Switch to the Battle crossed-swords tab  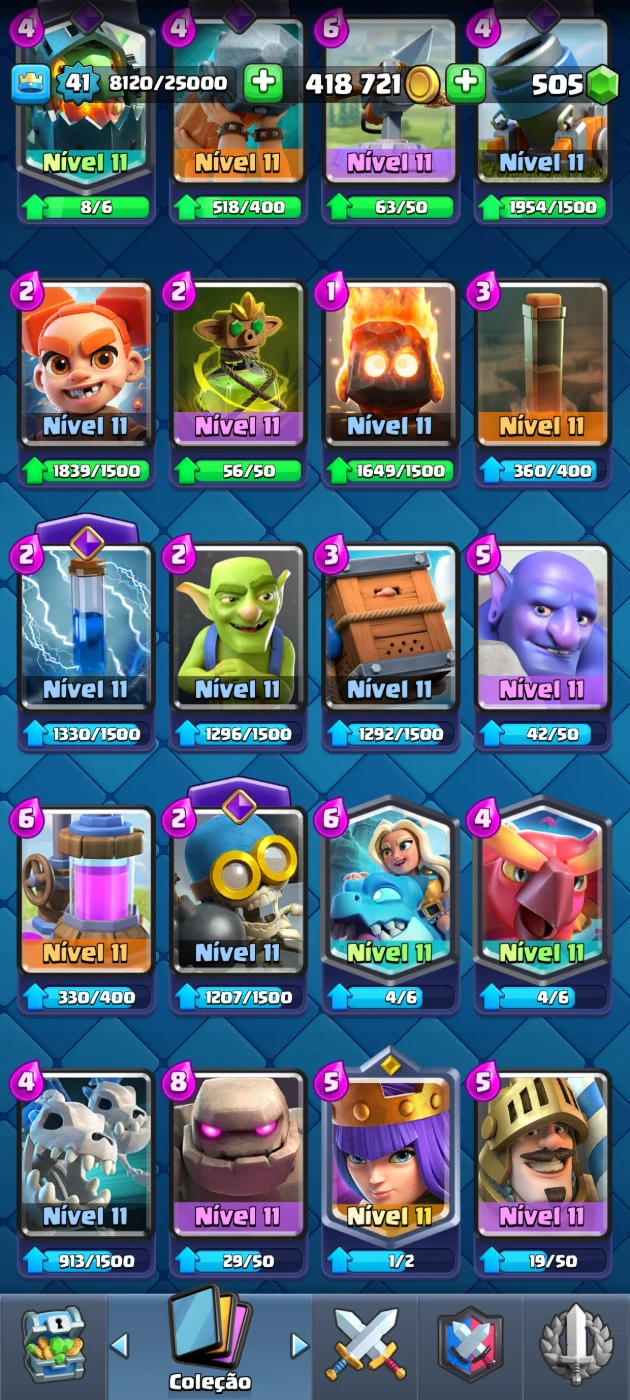pos(366,1346)
